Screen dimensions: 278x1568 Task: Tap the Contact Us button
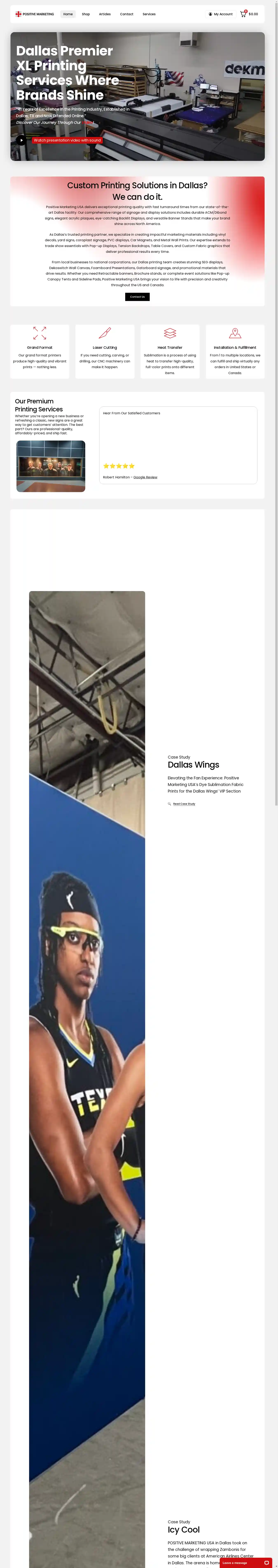coord(138,297)
